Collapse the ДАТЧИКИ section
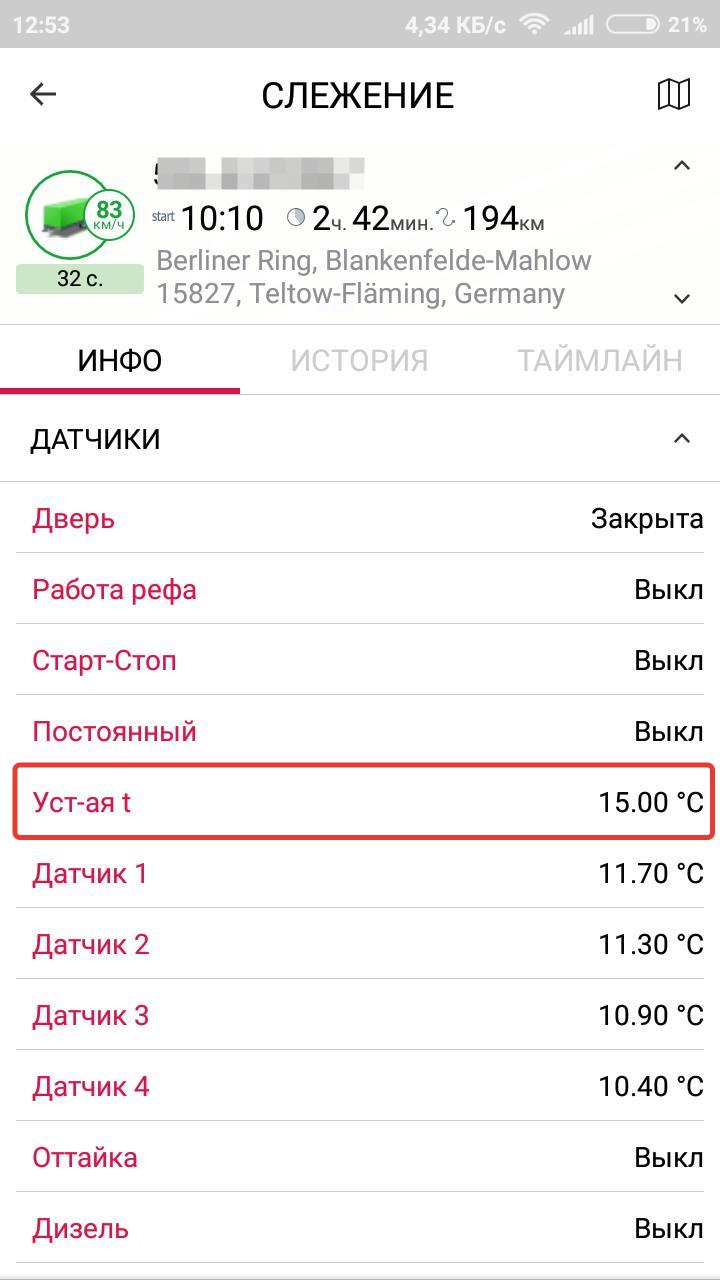This screenshot has width=720, height=1280. 682,439
